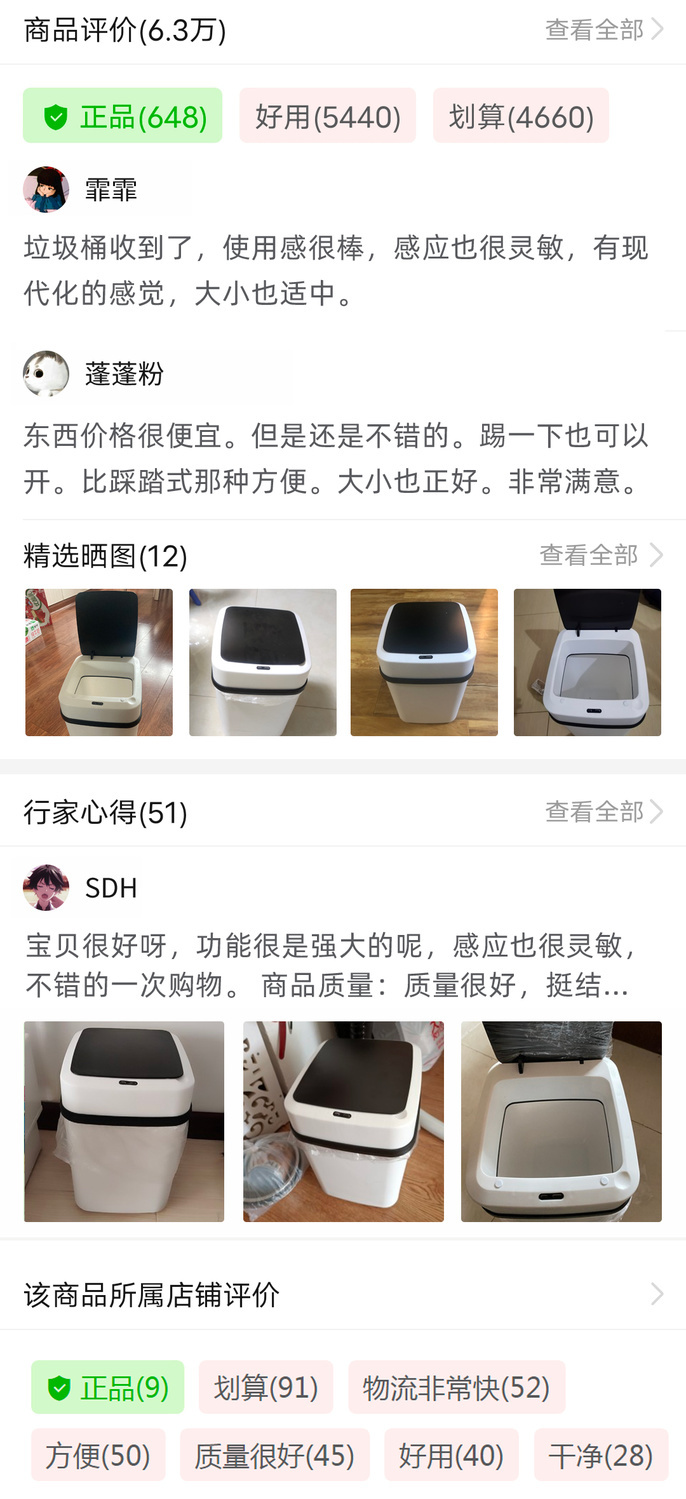View all 精选晒图 photos
Image resolution: width=686 pixels, height=1499 pixels.
pyautogui.click(x=600, y=555)
